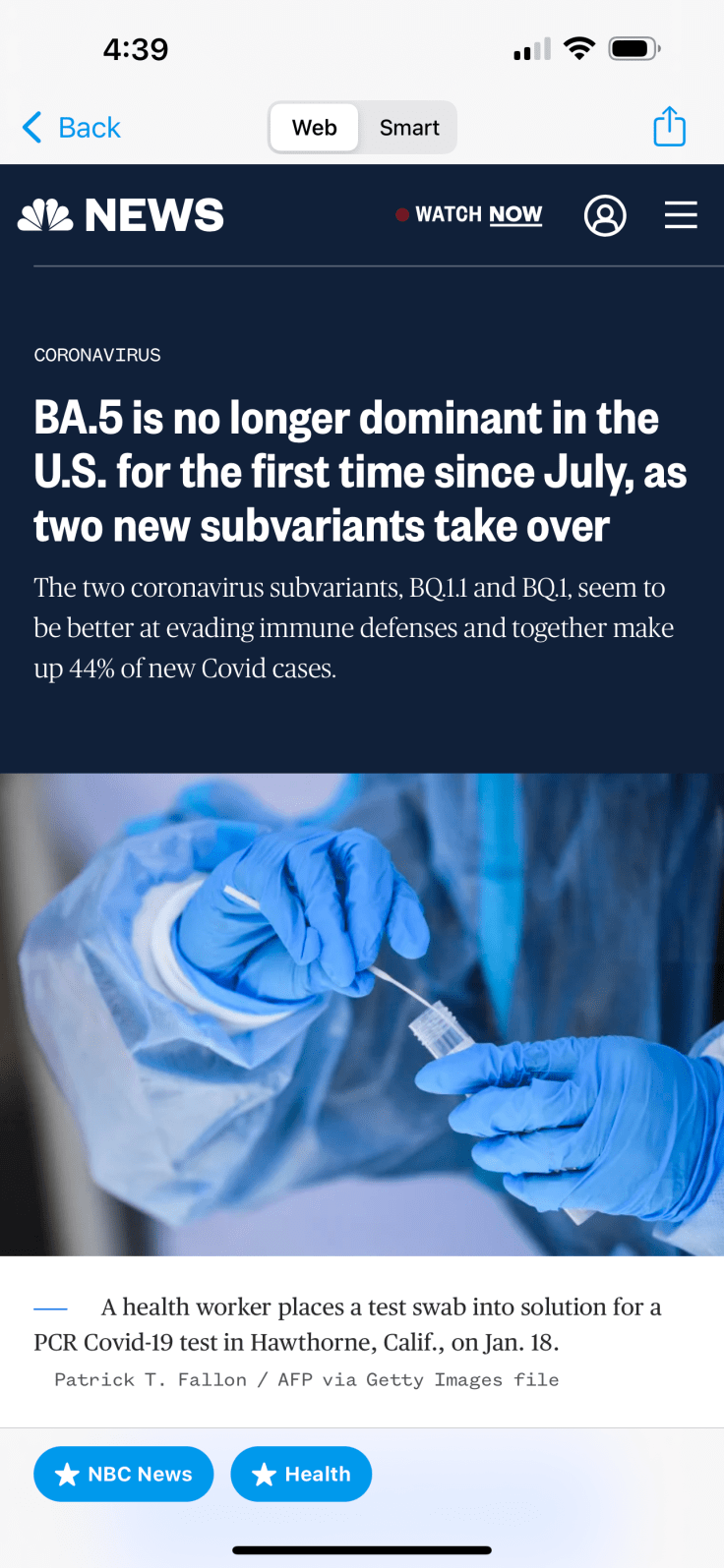This screenshot has height=1568, width=724.
Task: Switch to the Web view
Action: (314, 128)
